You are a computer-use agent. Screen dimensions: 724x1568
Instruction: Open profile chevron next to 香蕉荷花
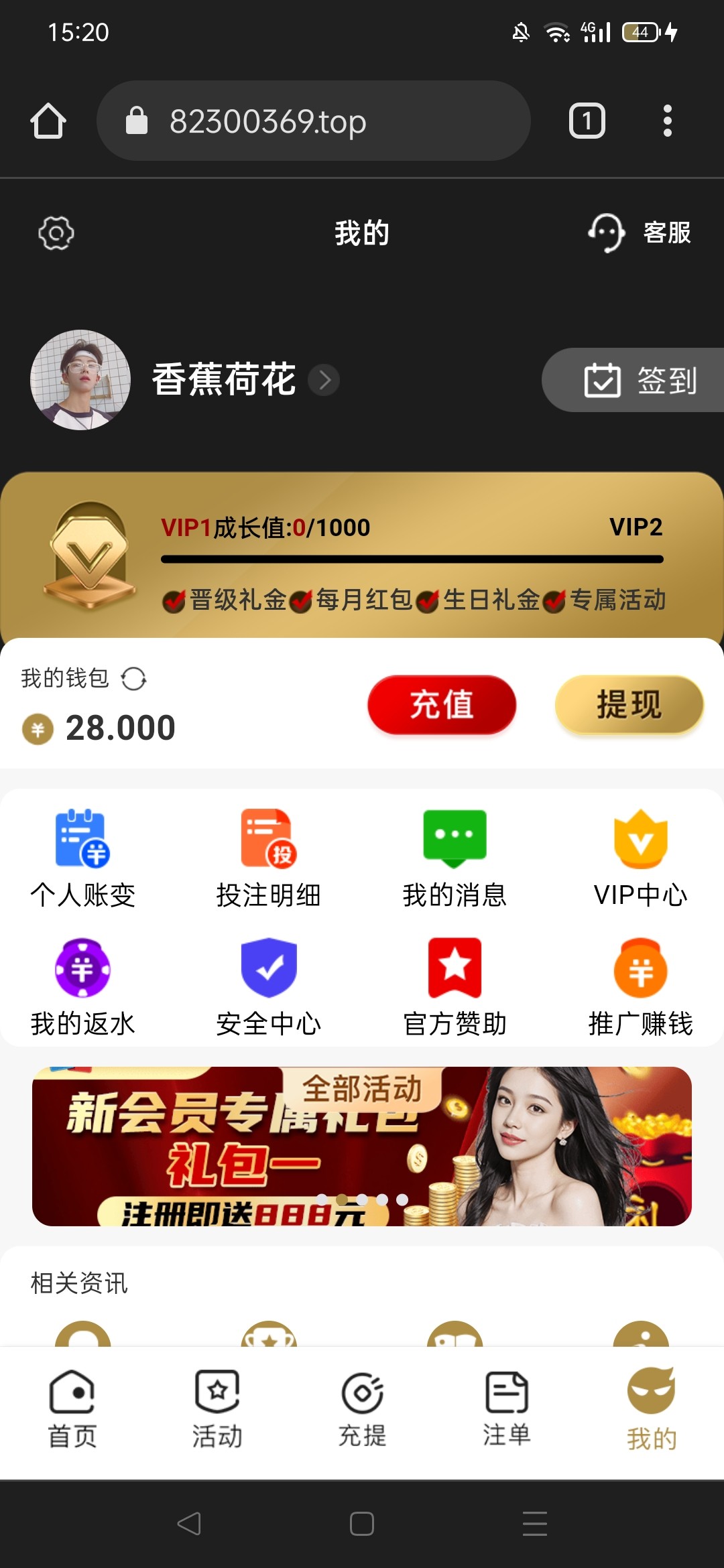[324, 380]
